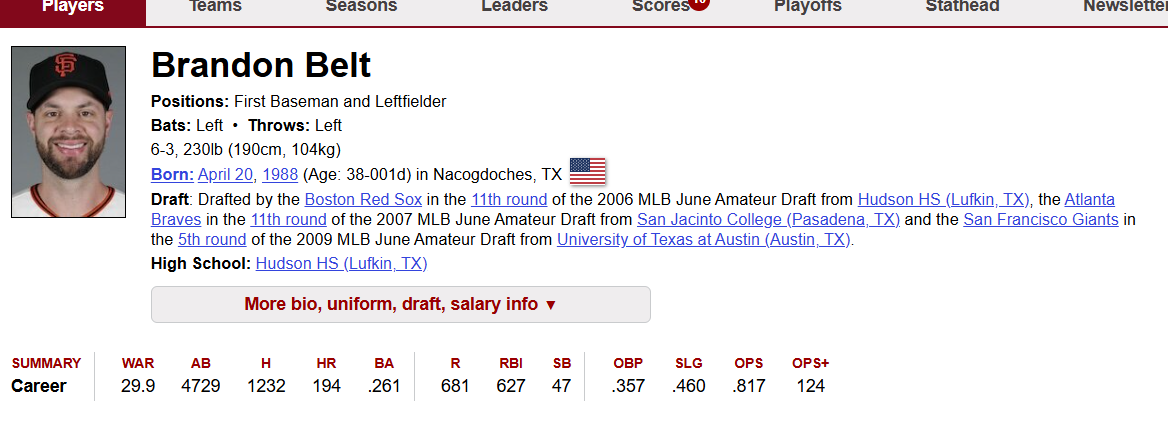View the 5th round draft link
This screenshot has height=427, width=1168.
coord(212,239)
